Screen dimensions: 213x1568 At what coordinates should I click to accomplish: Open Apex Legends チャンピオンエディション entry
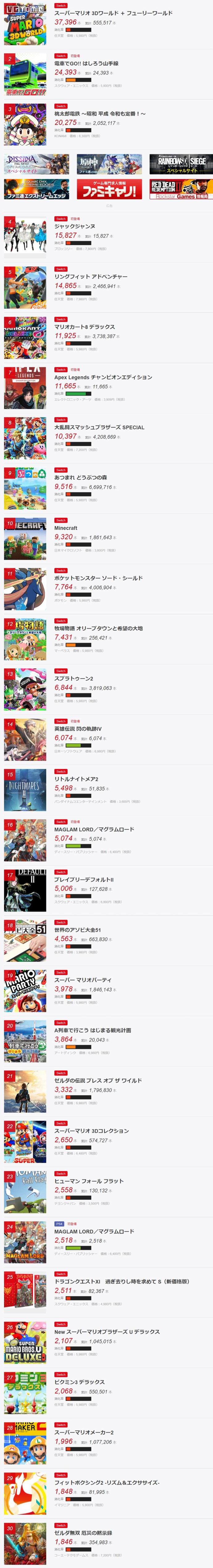[102, 377]
